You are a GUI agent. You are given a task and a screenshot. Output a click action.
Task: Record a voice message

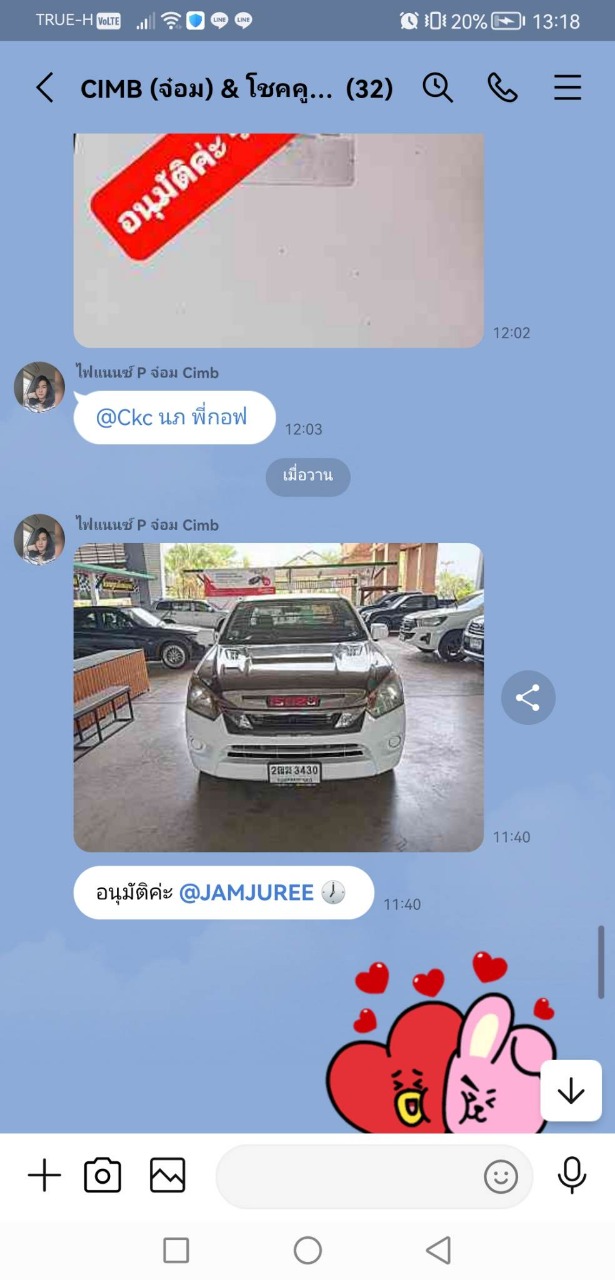pos(571,1176)
